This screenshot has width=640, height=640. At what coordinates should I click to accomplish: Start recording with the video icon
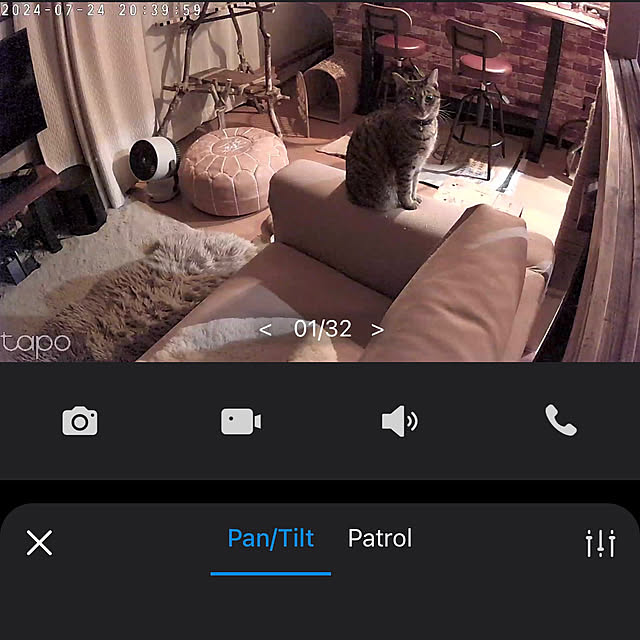(x=241, y=421)
